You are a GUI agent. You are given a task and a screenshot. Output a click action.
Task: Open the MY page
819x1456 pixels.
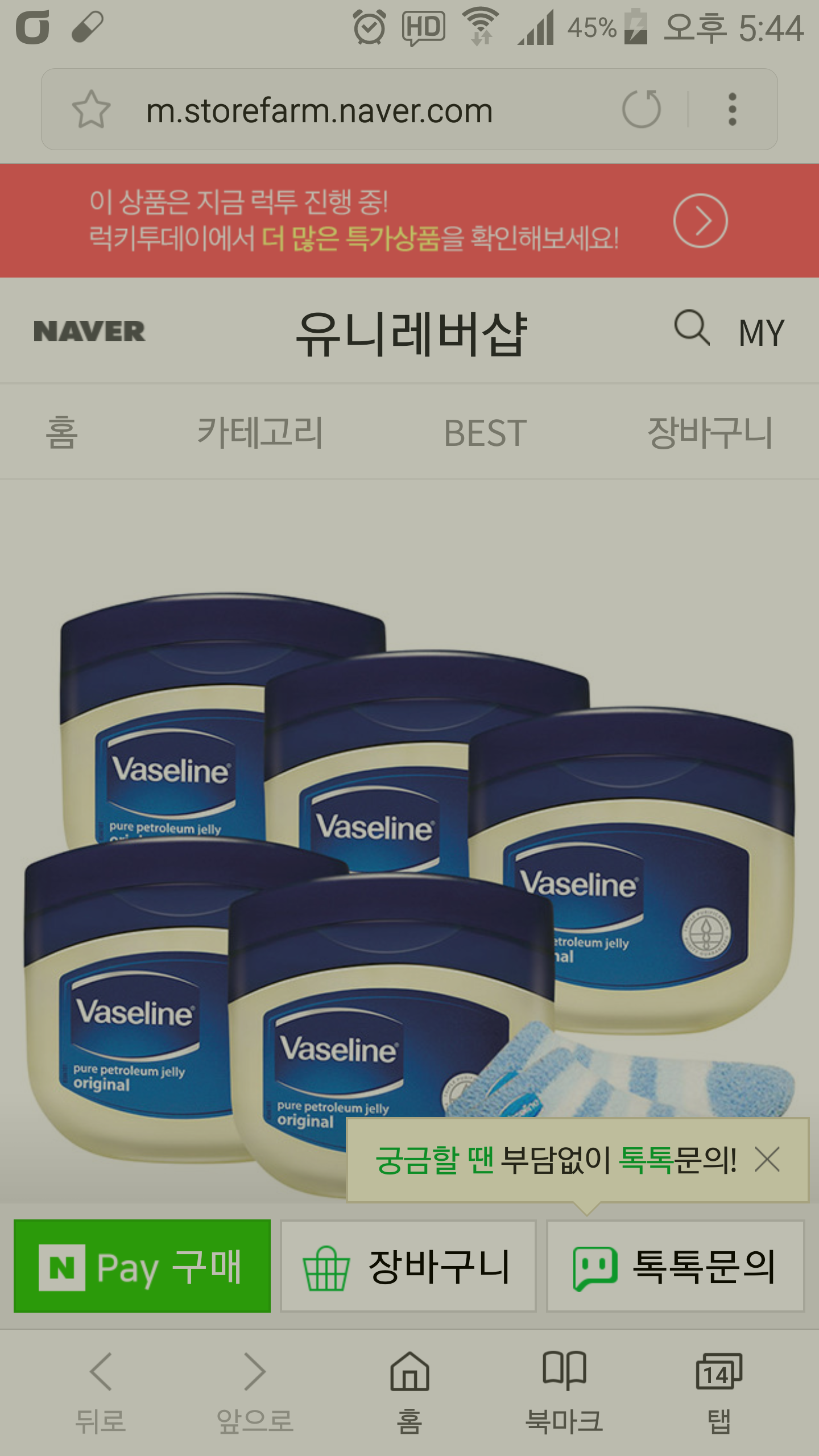point(761,333)
